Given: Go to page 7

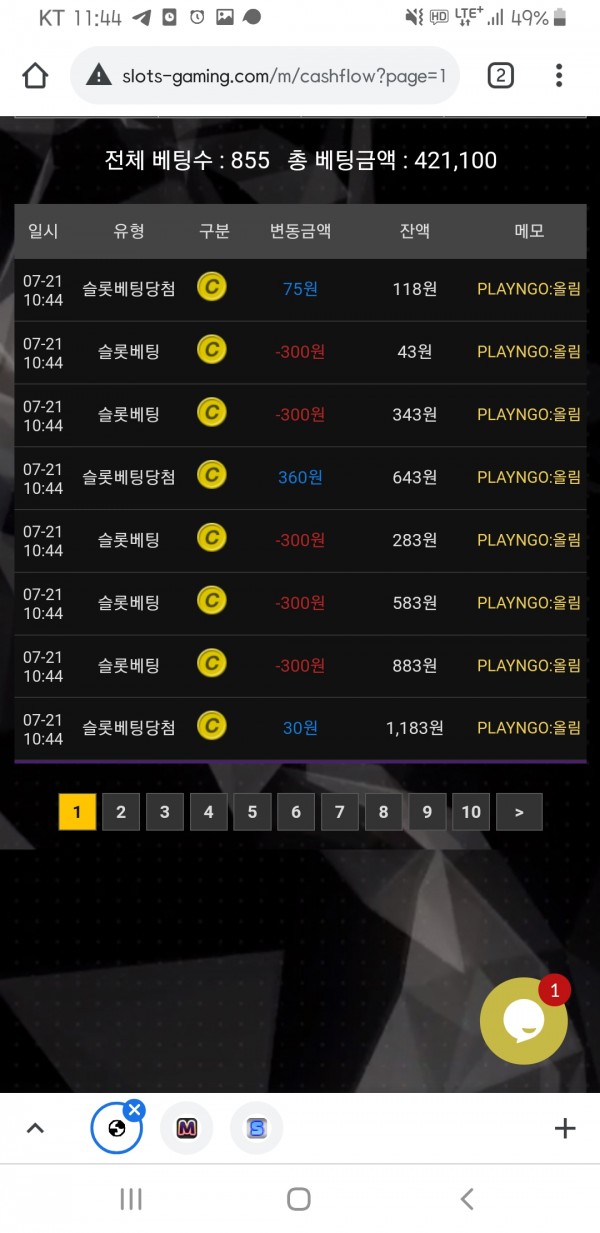Looking at the screenshot, I should point(340,812).
